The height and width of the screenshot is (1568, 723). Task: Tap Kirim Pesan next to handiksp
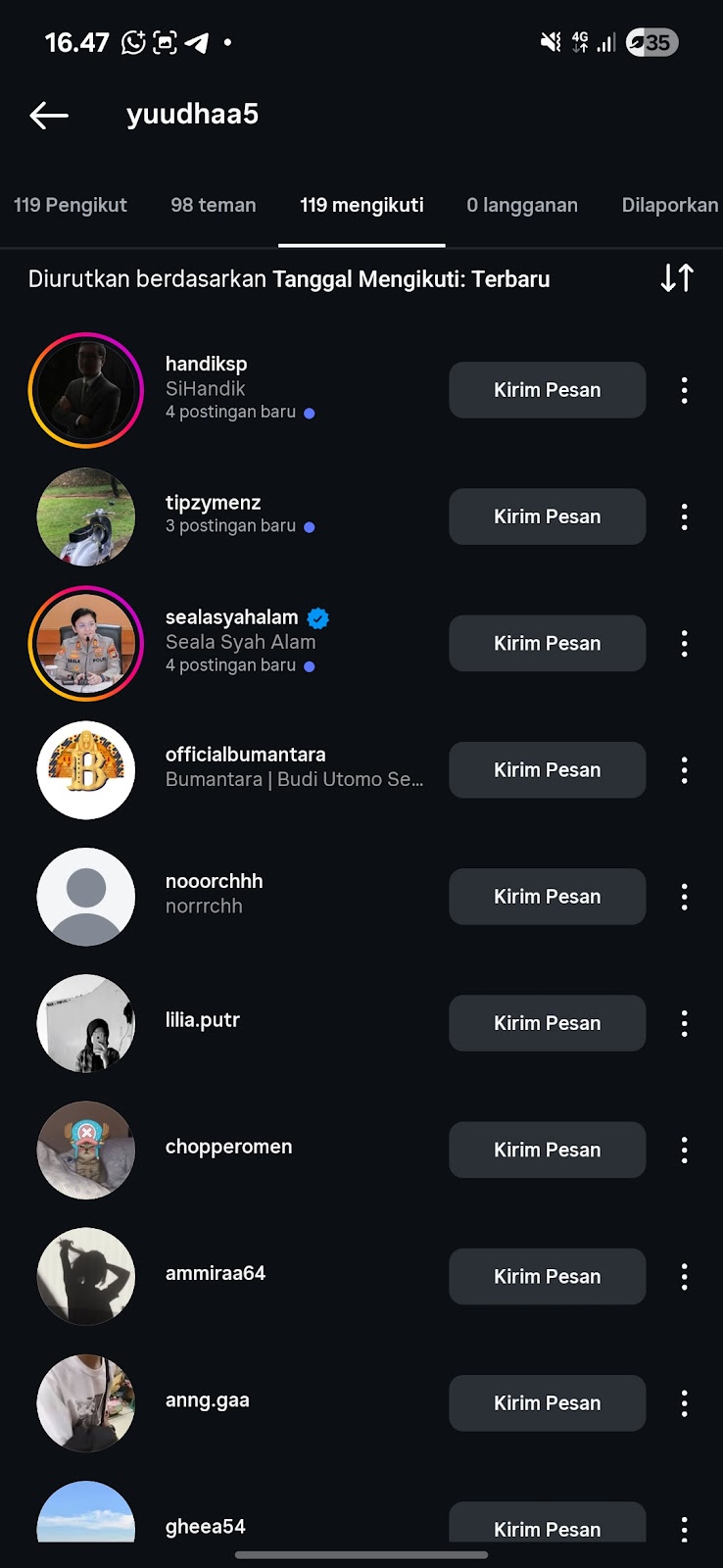pos(547,390)
